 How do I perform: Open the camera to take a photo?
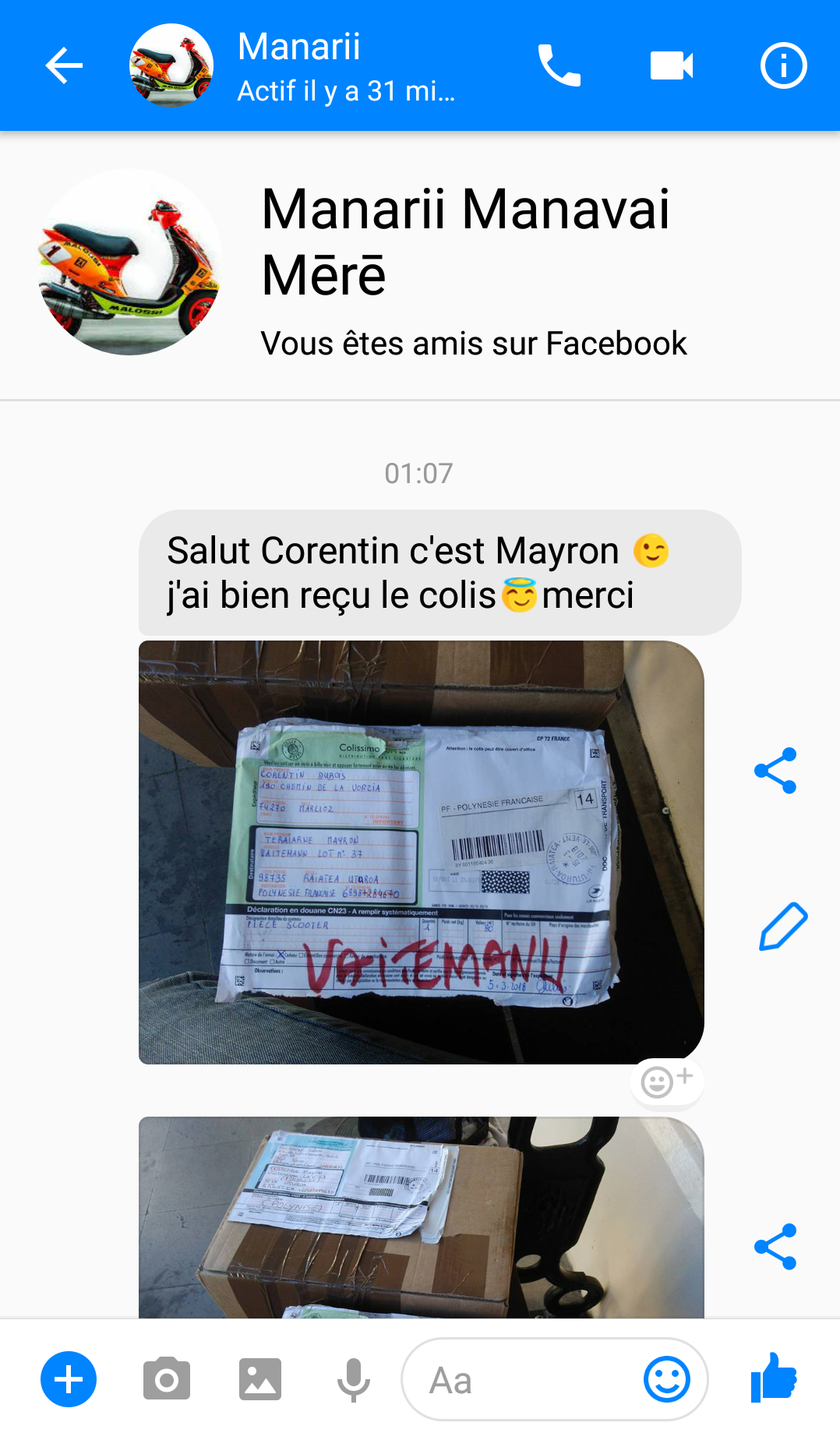[167, 1379]
